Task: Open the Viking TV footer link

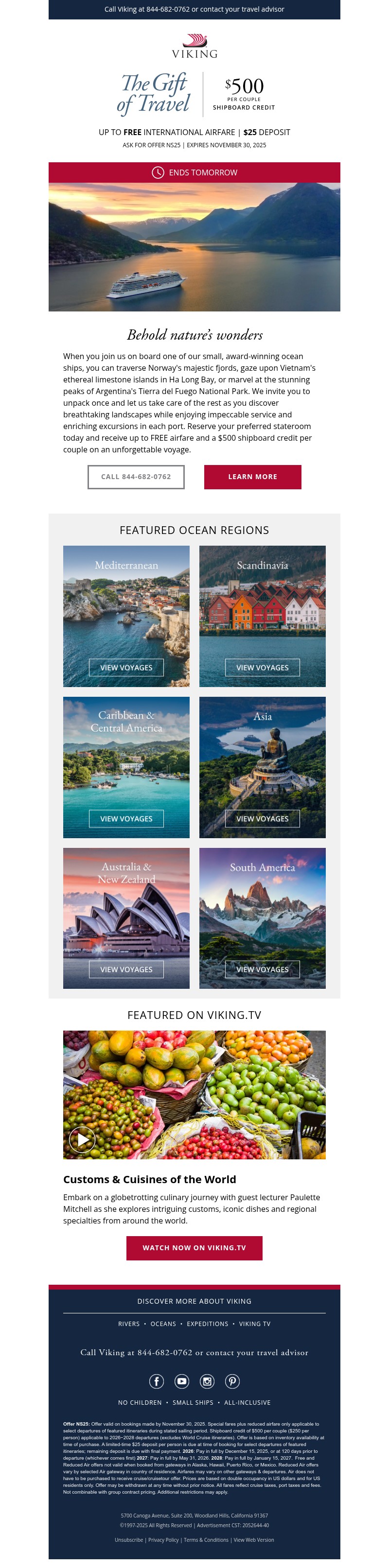Action: (x=254, y=1323)
